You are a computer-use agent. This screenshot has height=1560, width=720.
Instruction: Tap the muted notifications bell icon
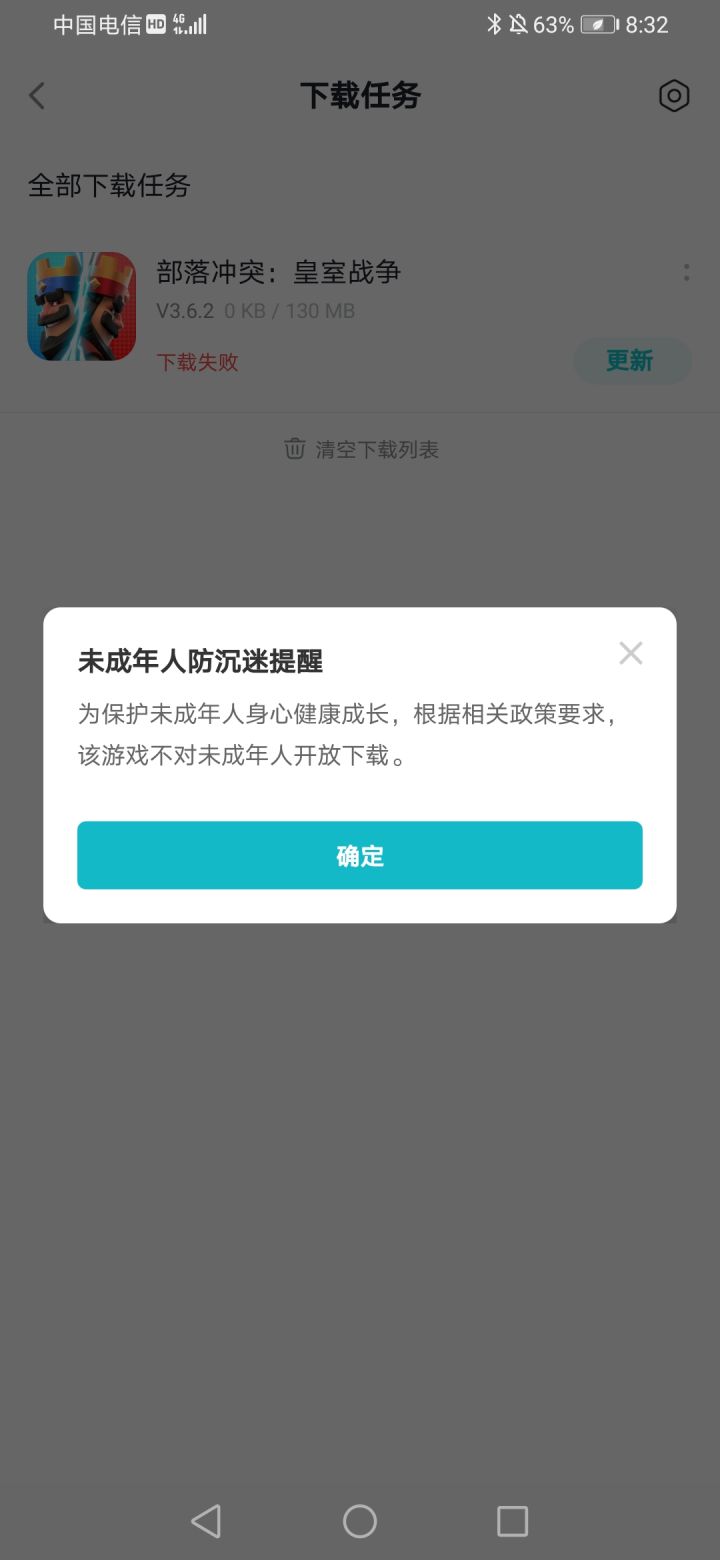[518, 24]
